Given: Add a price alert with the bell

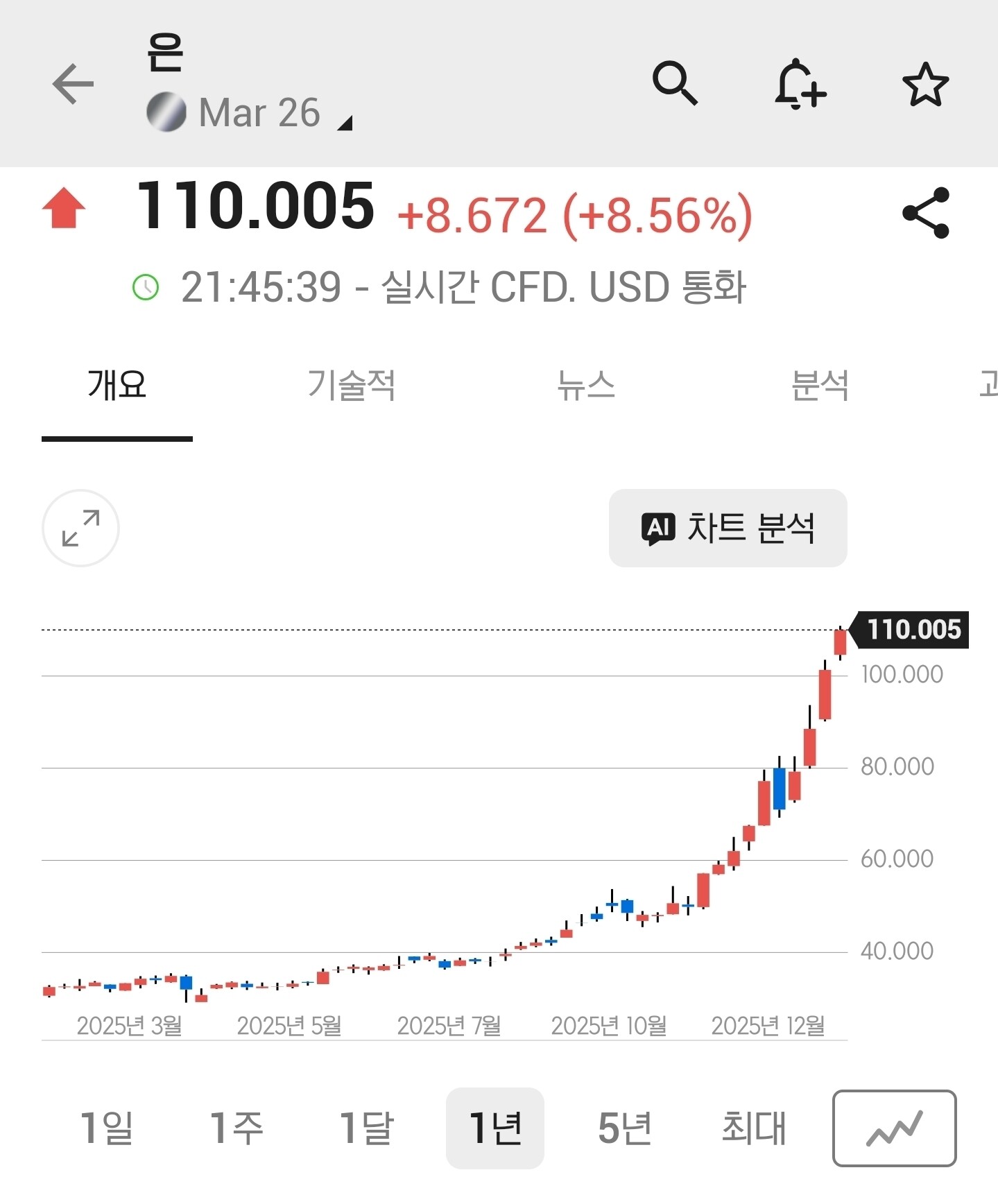Looking at the screenshot, I should (x=800, y=84).
